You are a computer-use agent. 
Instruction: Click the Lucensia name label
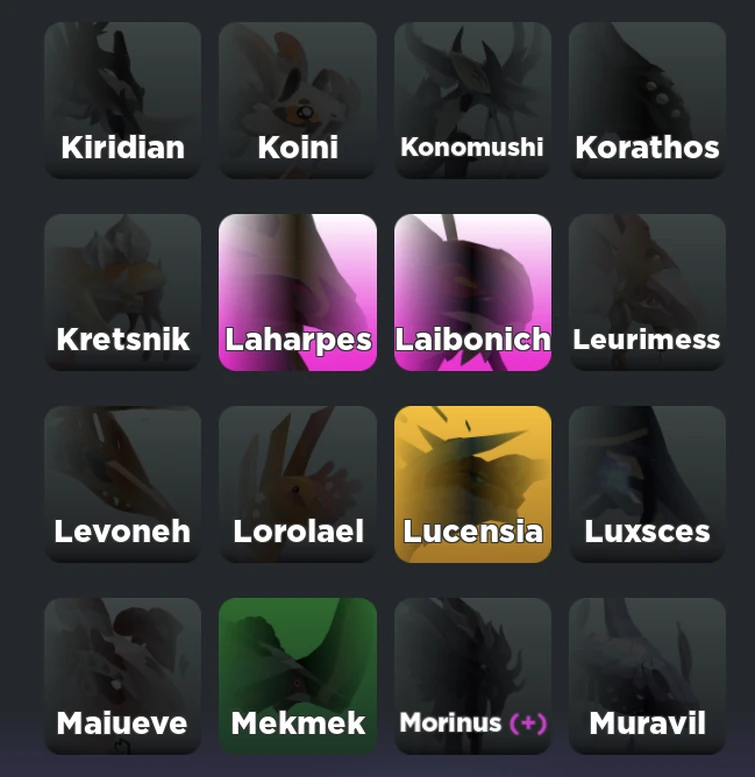[472, 531]
